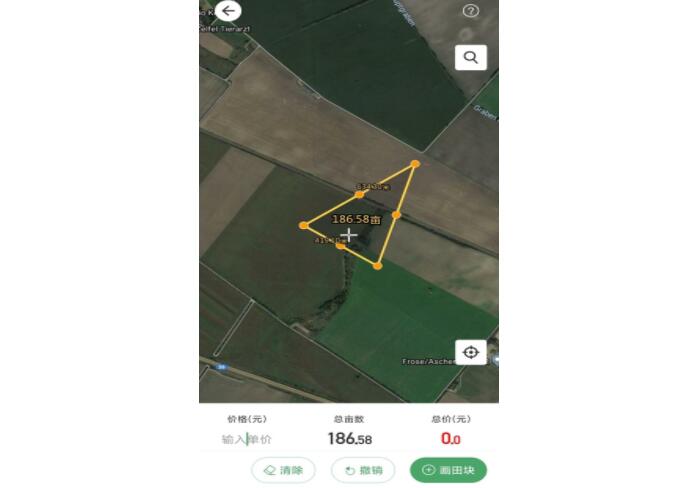This screenshot has height=488, width=673.
Task: Undo the last point with 撤销
Action: pyautogui.click(x=363, y=470)
